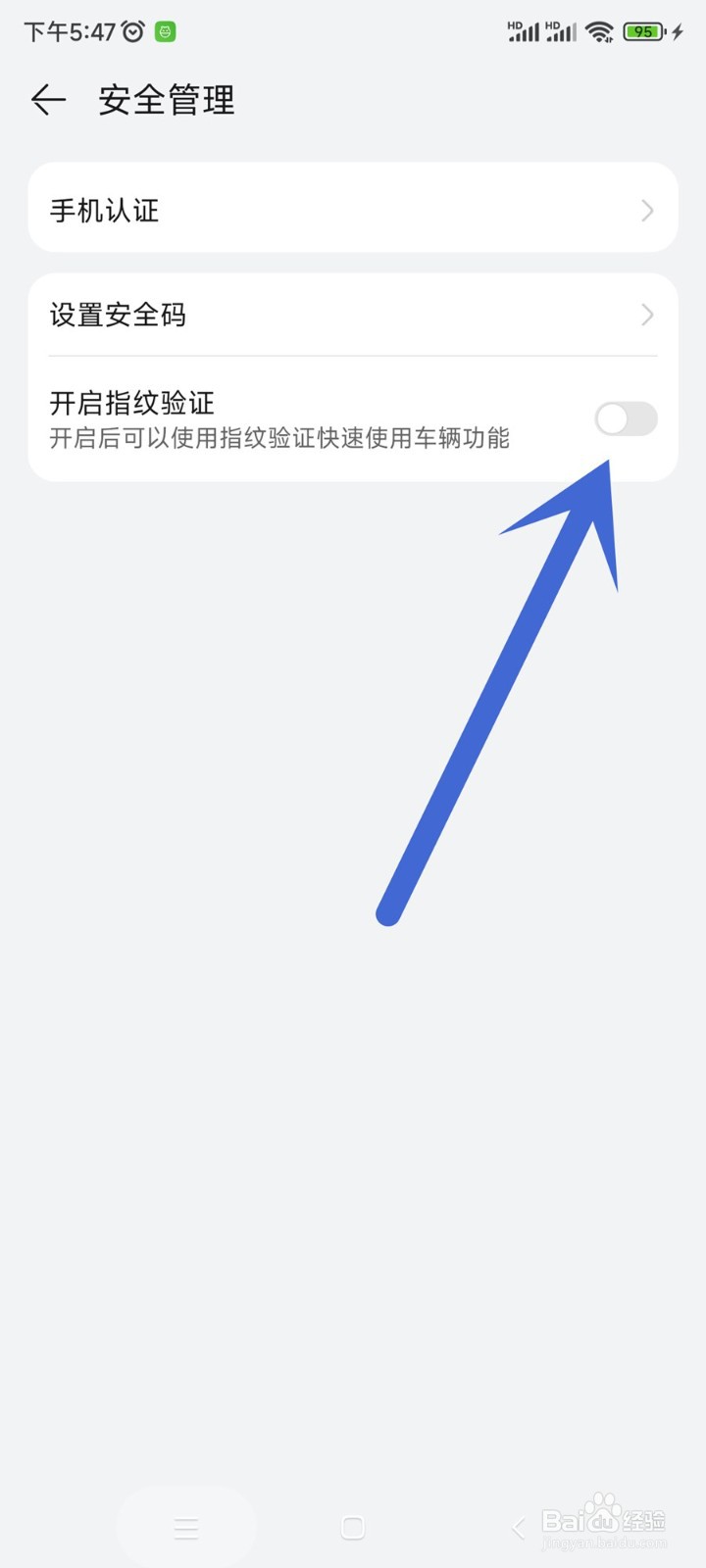Tap the green notification icon beside the clock
The width and height of the screenshot is (706, 1568).
[167, 31]
